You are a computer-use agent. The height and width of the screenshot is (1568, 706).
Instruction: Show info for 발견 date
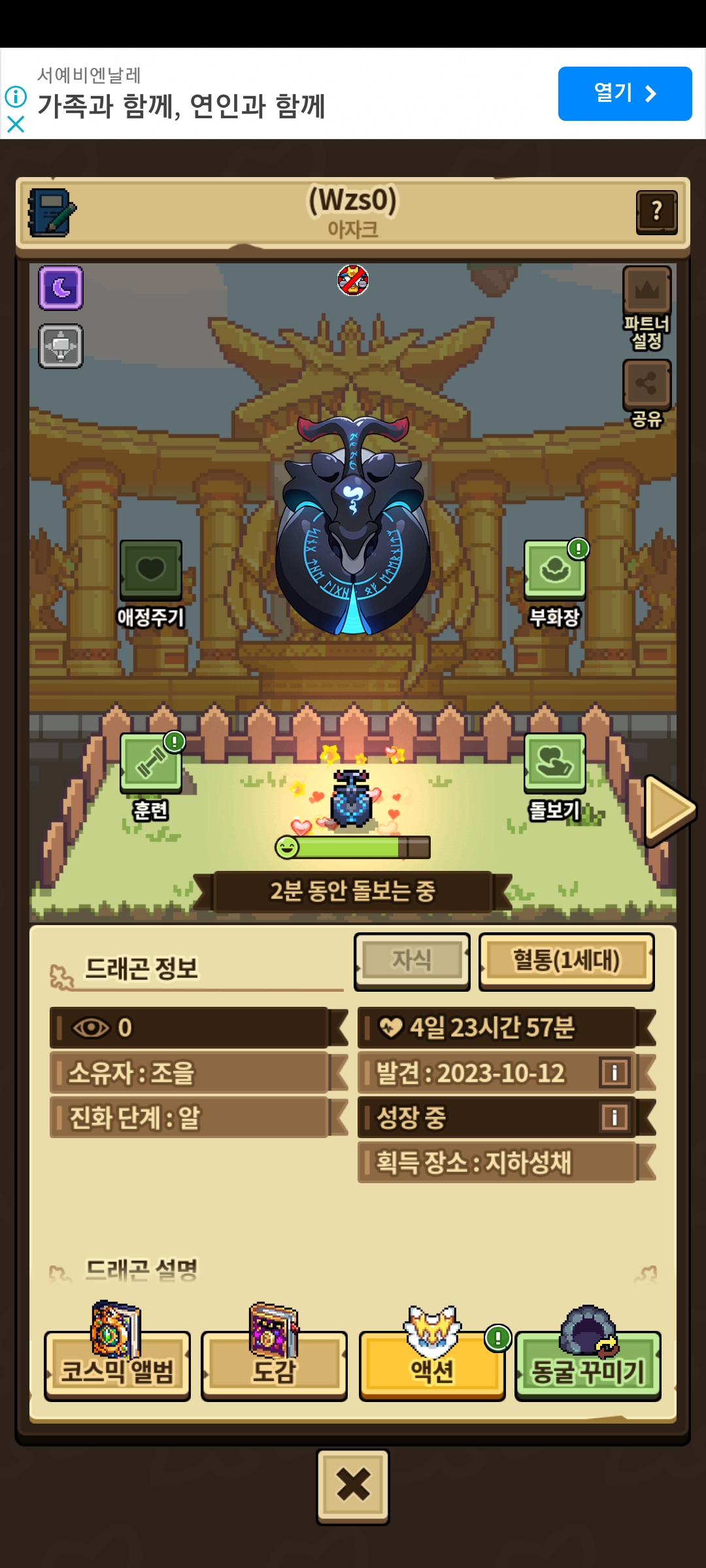(x=614, y=1073)
